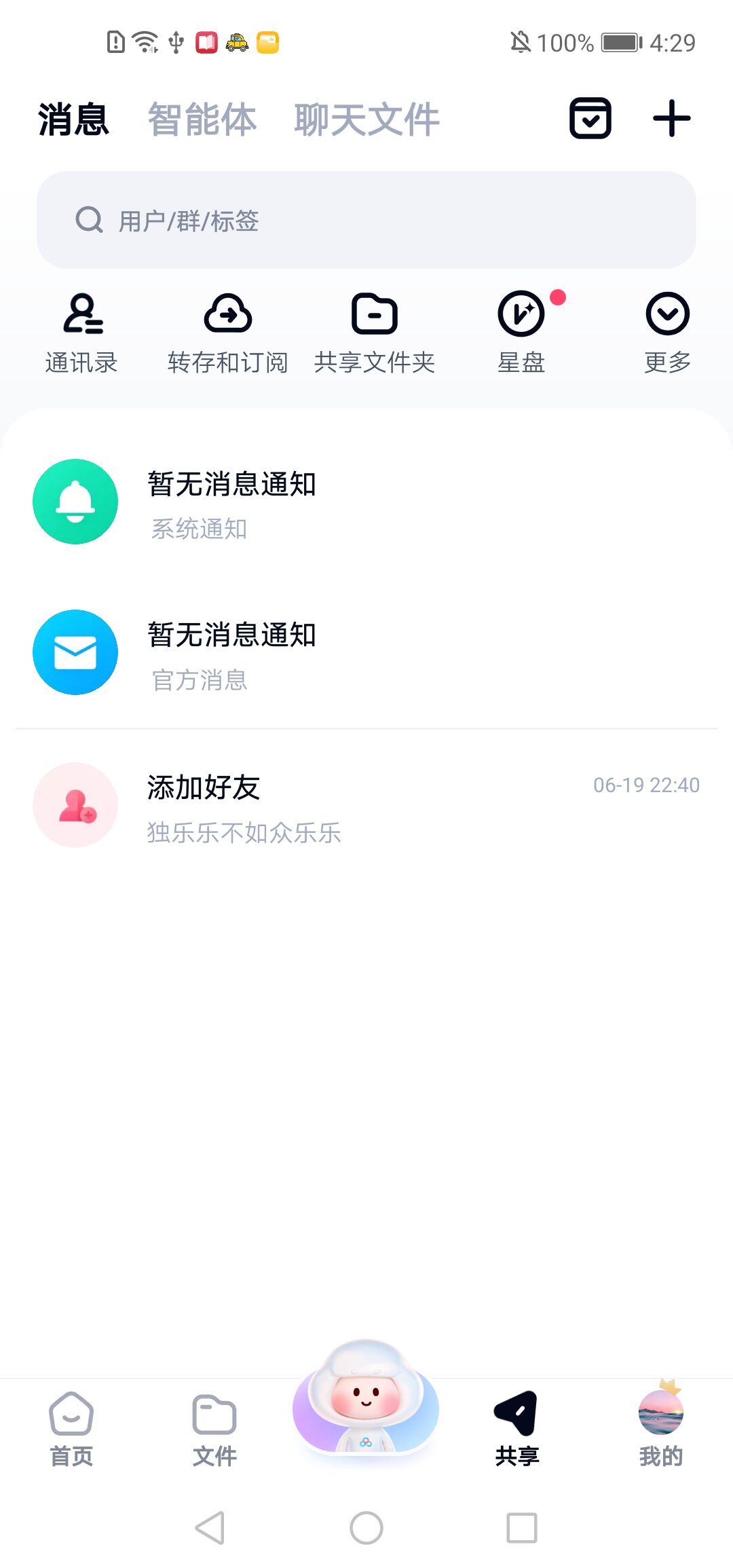The width and height of the screenshot is (733, 1568).
Task: Tap the system back button
Action: point(210,1528)
